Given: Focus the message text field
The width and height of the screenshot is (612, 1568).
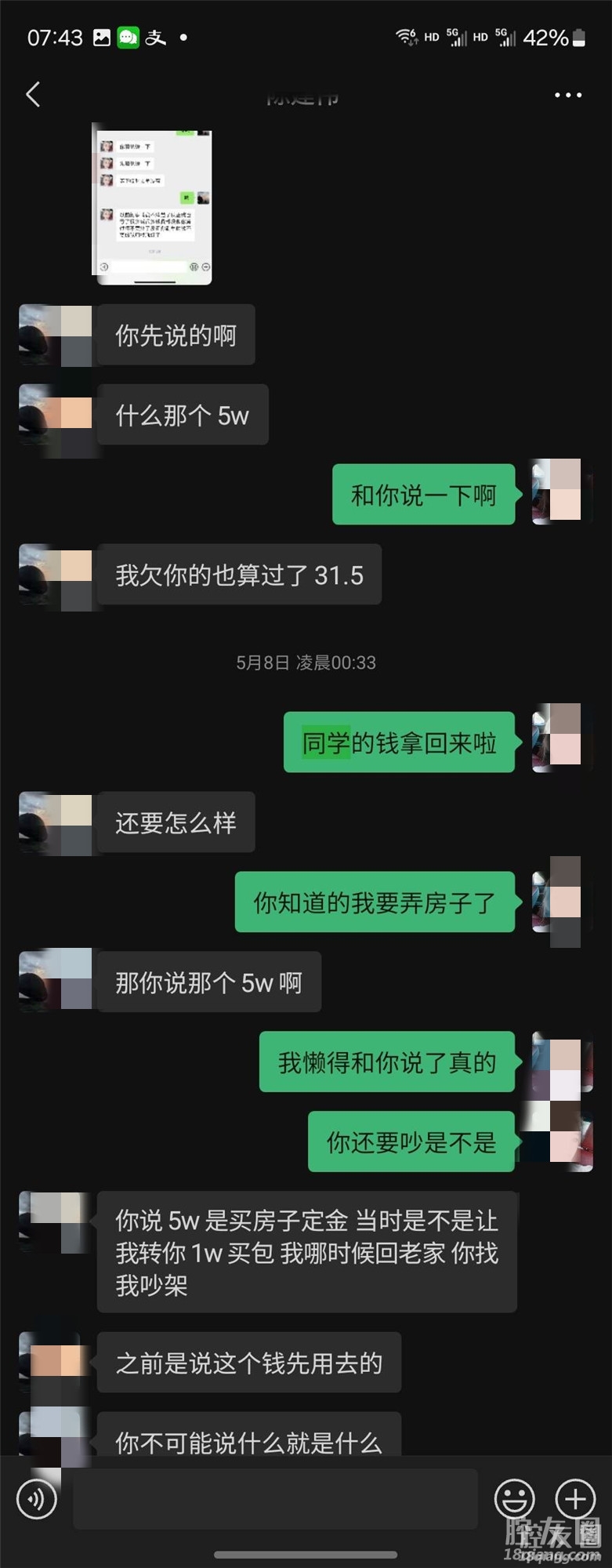Looking at the screenshot, I should coord(275,1499).
